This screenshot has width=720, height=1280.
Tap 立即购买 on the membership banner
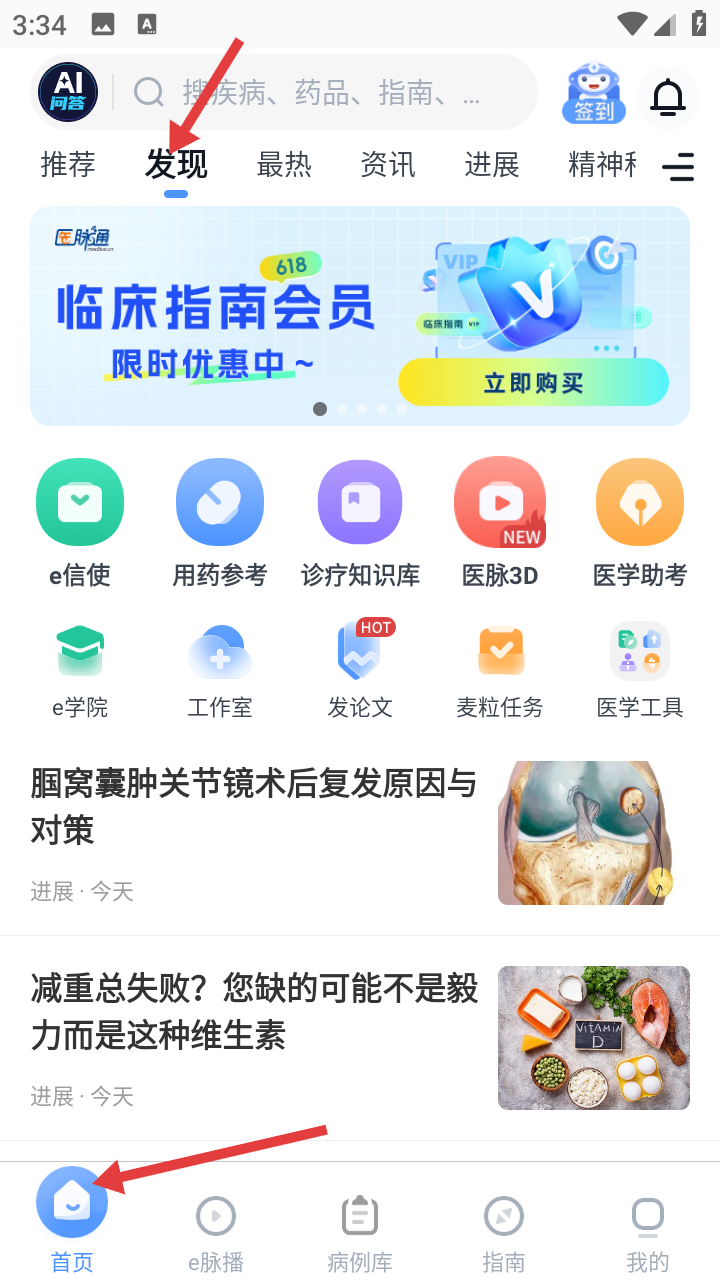[533, 382]
